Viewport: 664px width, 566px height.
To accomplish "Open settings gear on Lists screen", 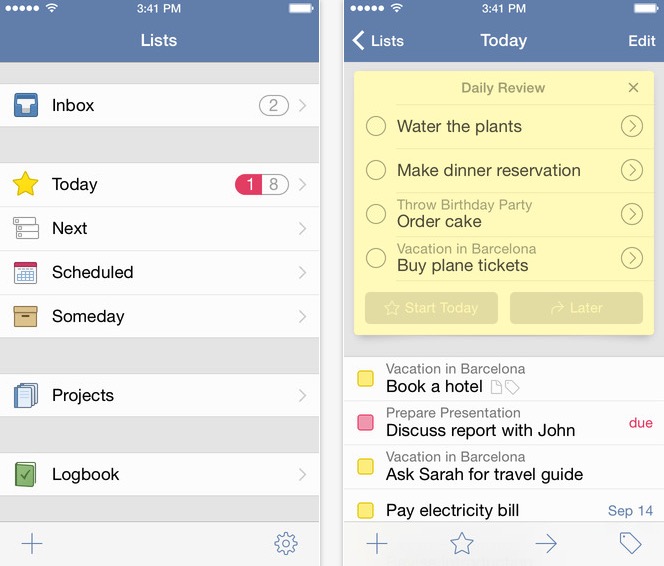I will point(286,543).
